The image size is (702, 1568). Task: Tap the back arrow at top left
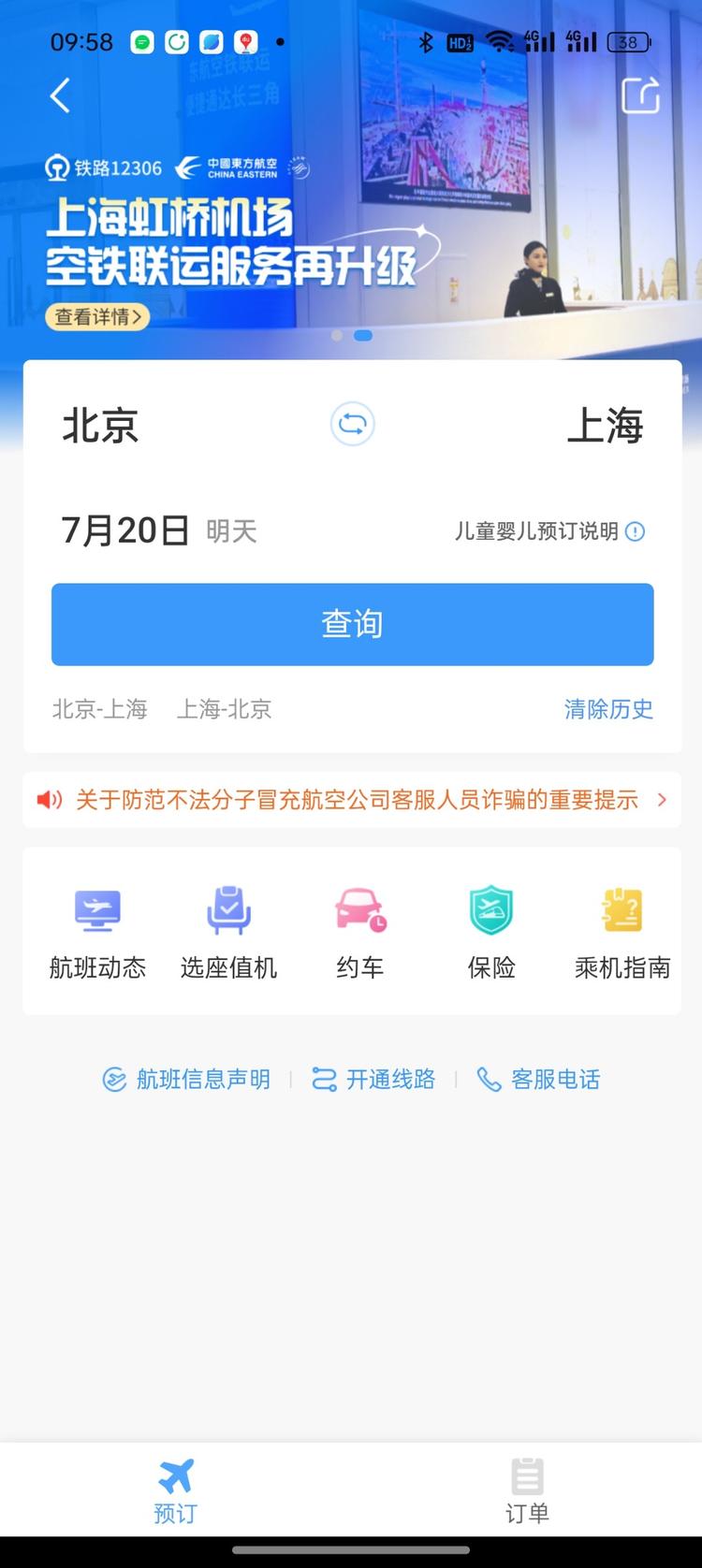[x=60, y=95]
